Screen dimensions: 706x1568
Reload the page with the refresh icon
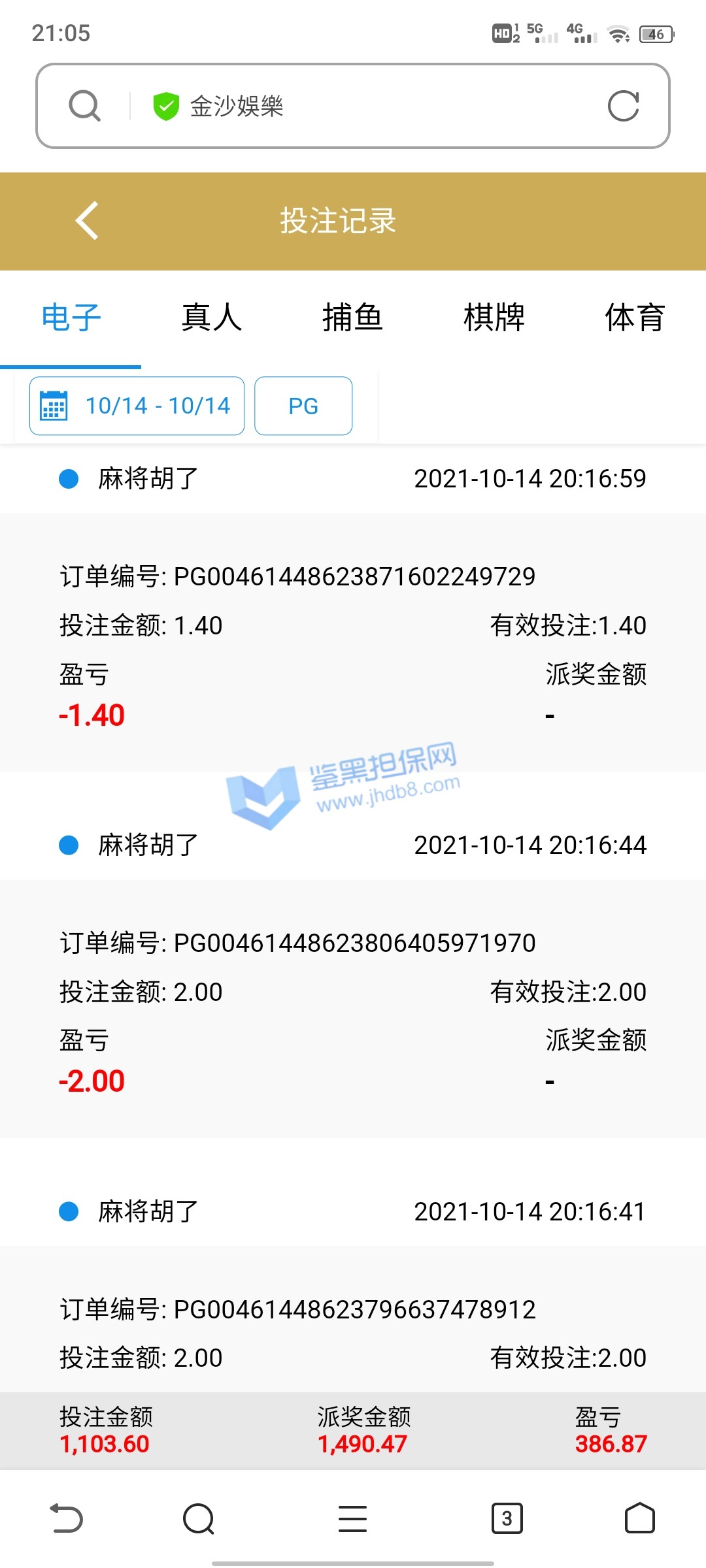[622, 106]
